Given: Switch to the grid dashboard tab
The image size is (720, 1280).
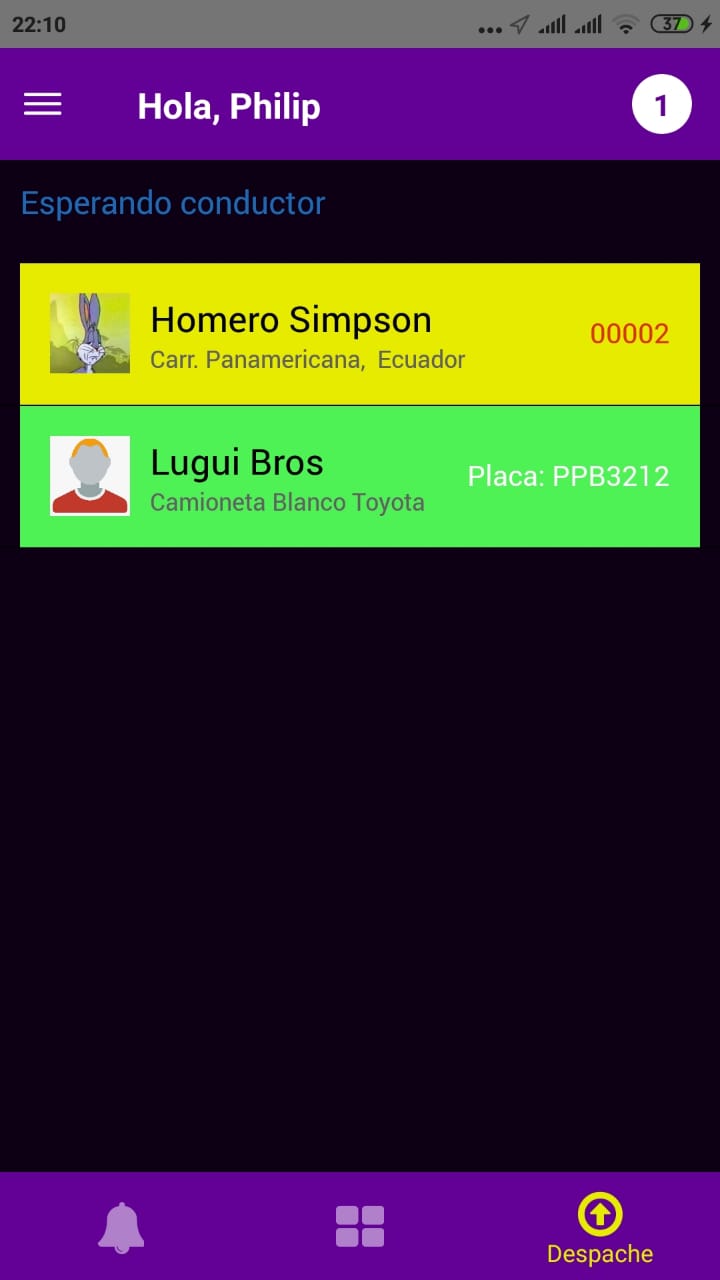Looking at the screenshot, I should click(360, 1226).
